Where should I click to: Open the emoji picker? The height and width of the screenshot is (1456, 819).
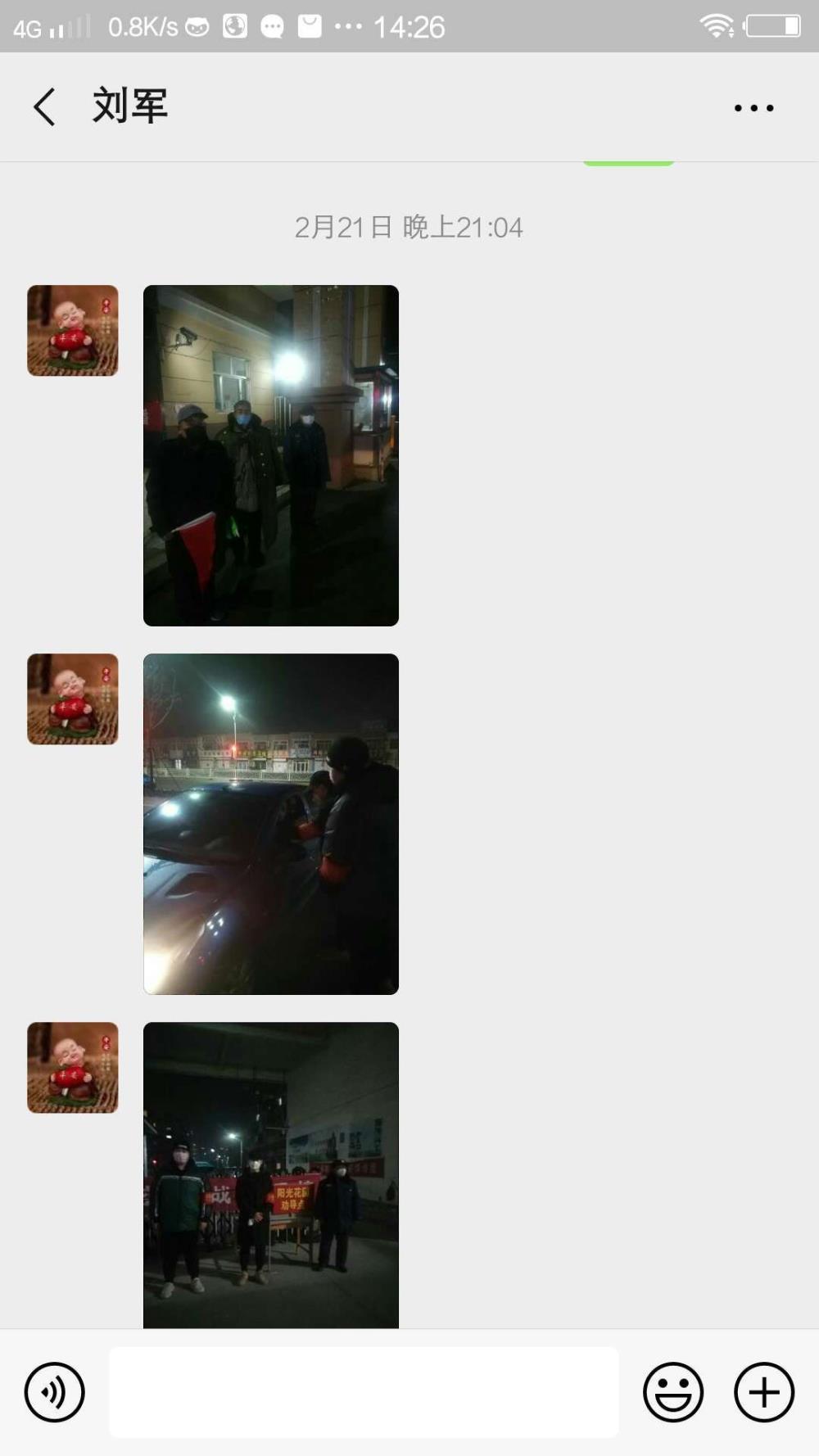pyautogui.click(x=673, y=1392)
